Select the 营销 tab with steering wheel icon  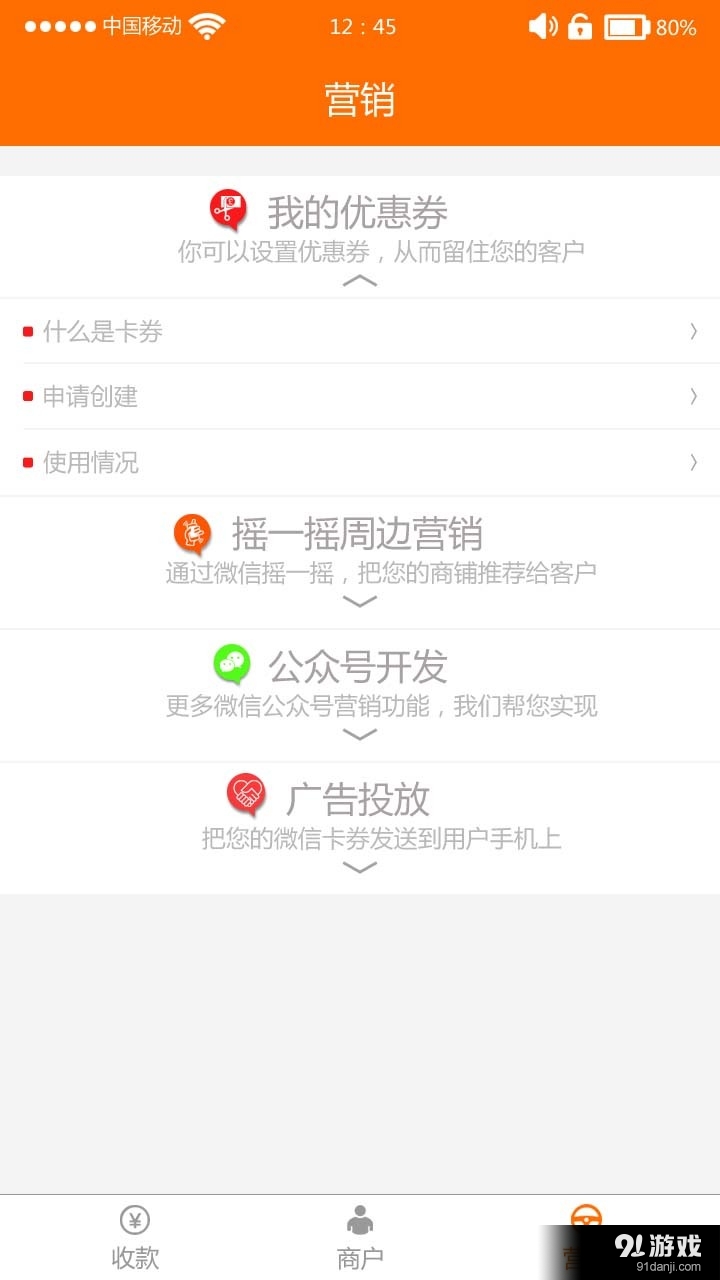(x=585, y=1238)
